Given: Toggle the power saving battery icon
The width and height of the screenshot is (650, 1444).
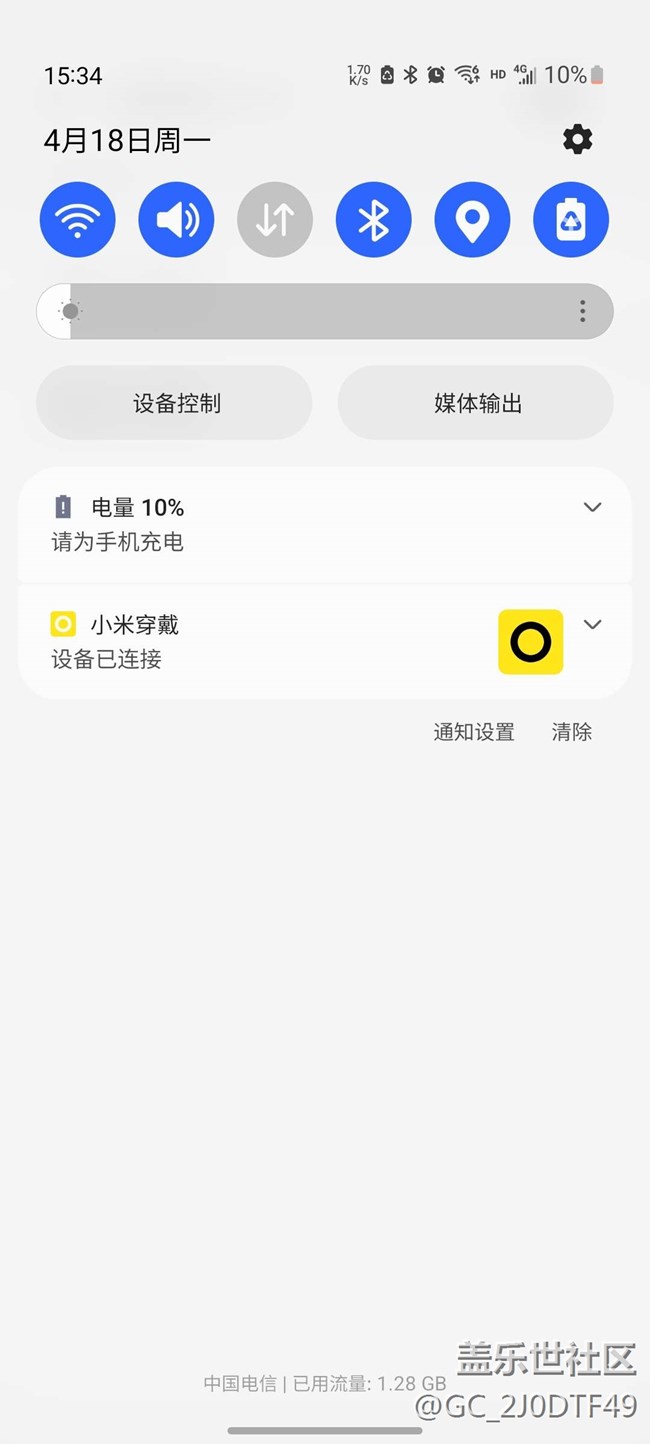Looking at the screenshot, I should point(571,219).
